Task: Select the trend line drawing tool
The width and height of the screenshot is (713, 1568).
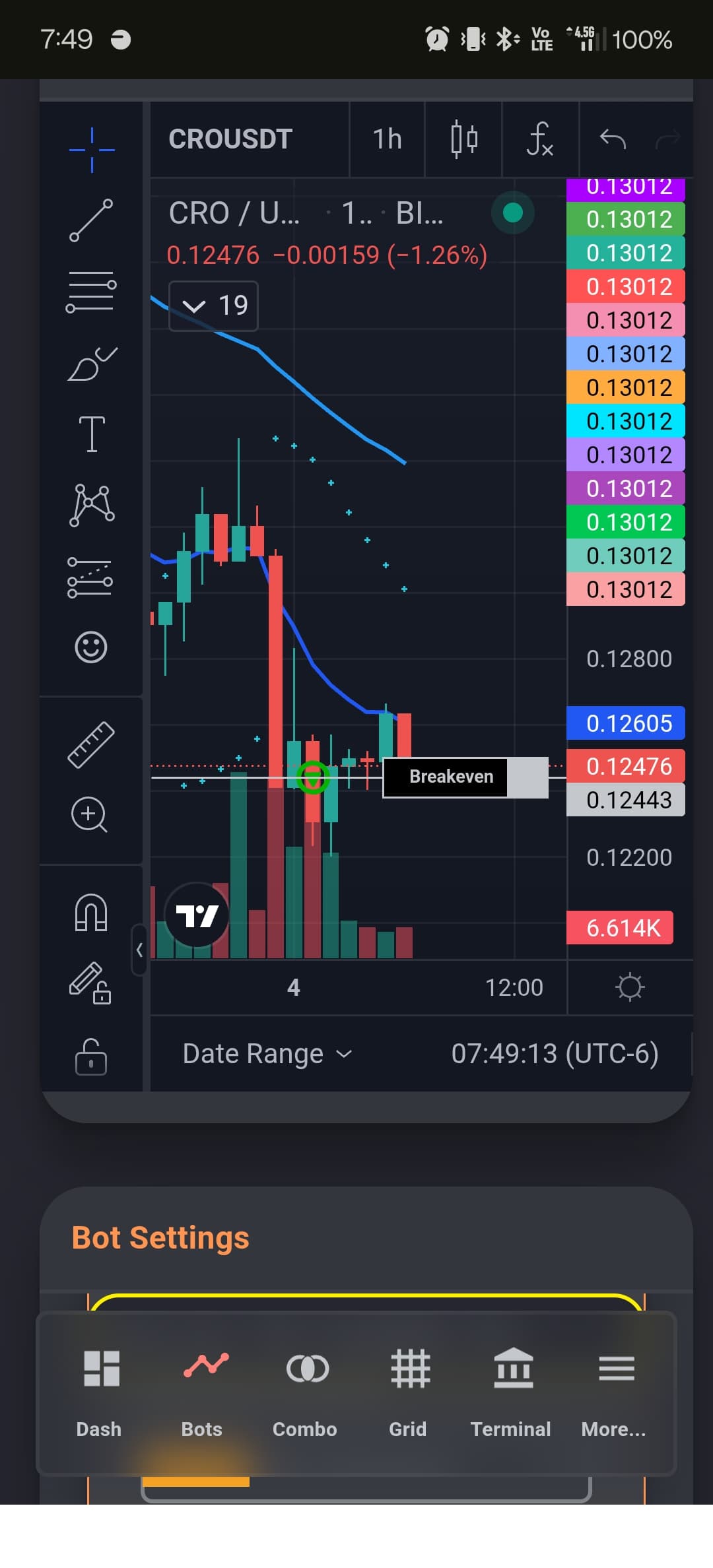Action: click(92, 220)
